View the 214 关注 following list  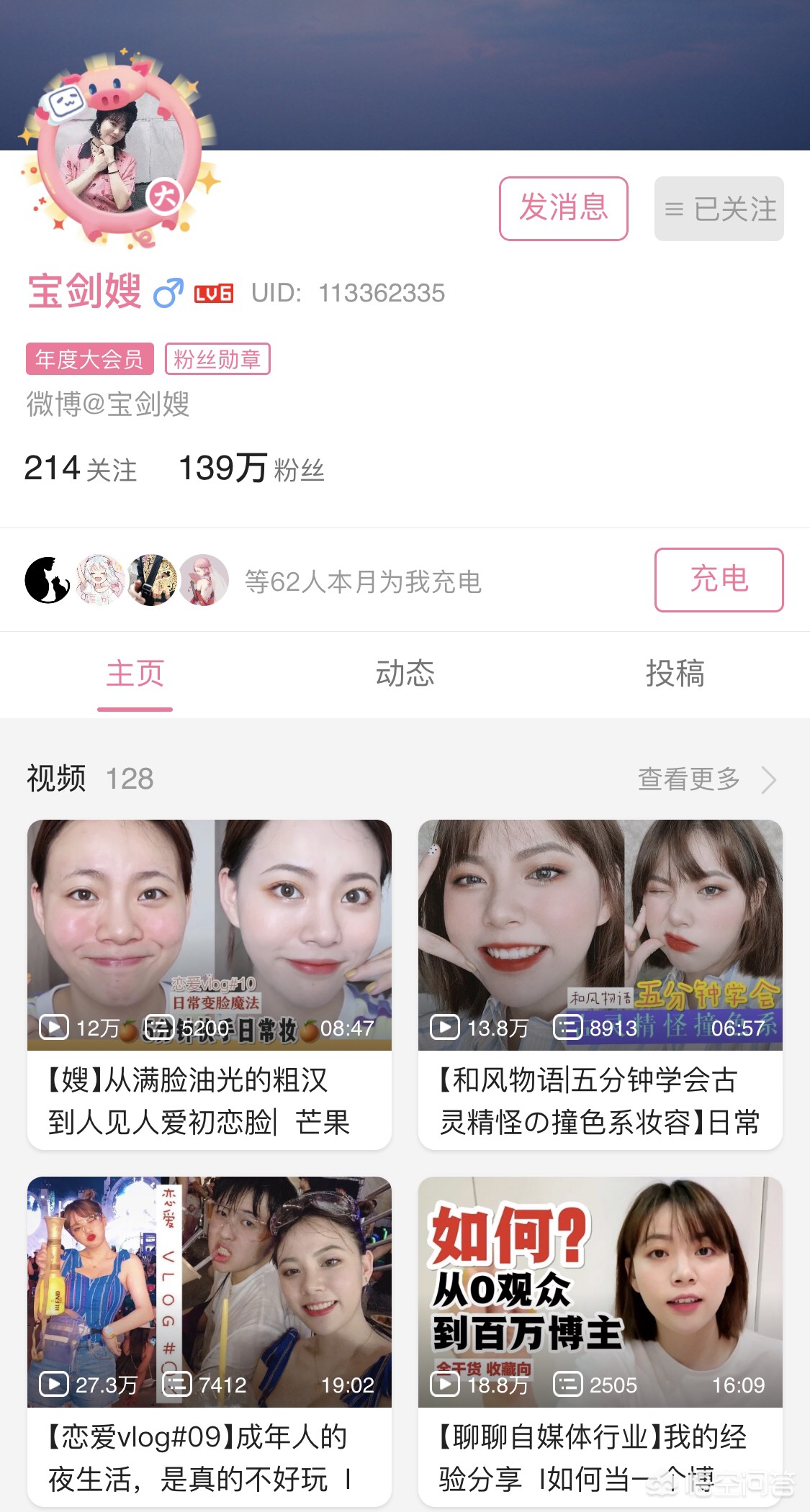tap(81, 469)
